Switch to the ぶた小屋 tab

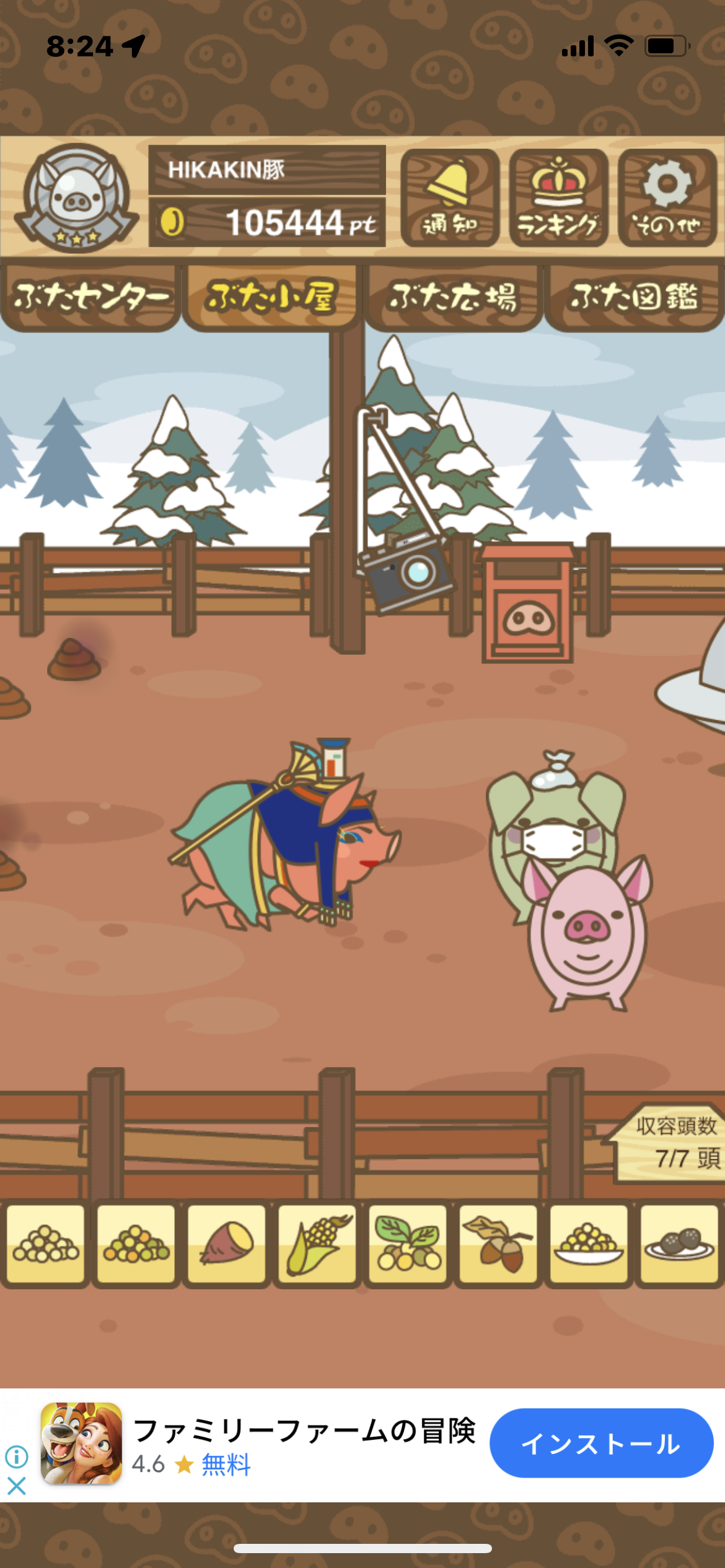pyautogui.click(x=271, y=297)
